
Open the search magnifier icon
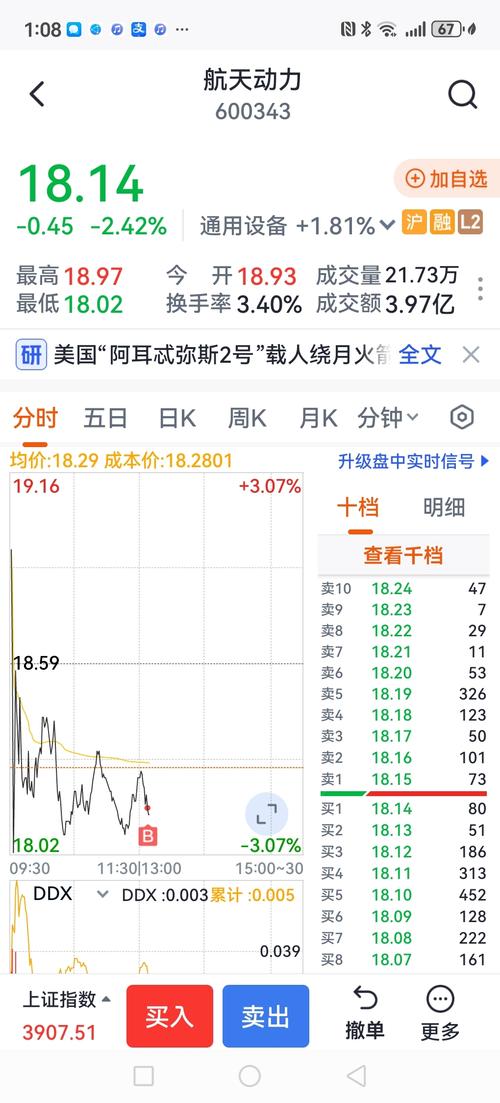tap(463, 94)
